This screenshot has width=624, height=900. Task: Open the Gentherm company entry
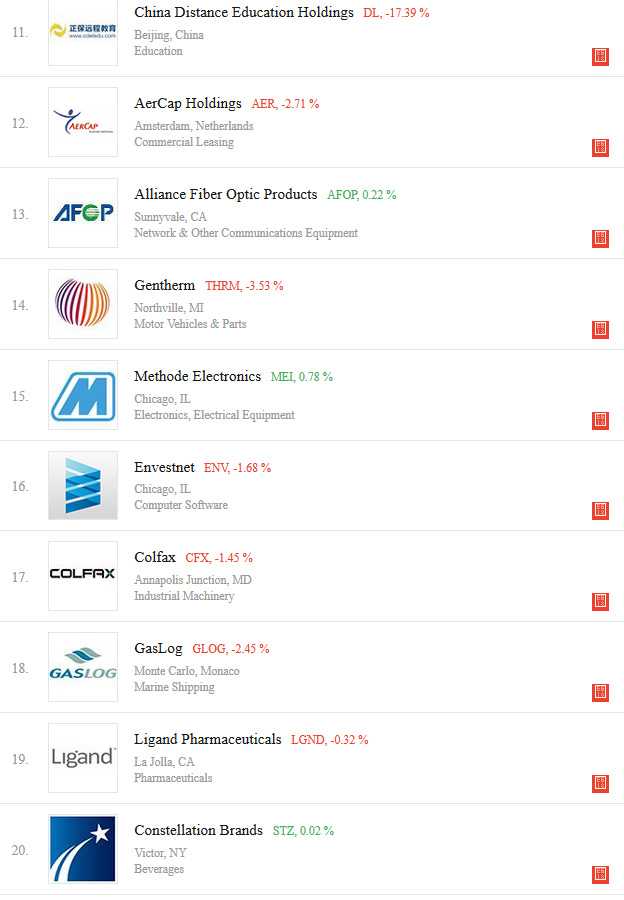pos(164,285)
